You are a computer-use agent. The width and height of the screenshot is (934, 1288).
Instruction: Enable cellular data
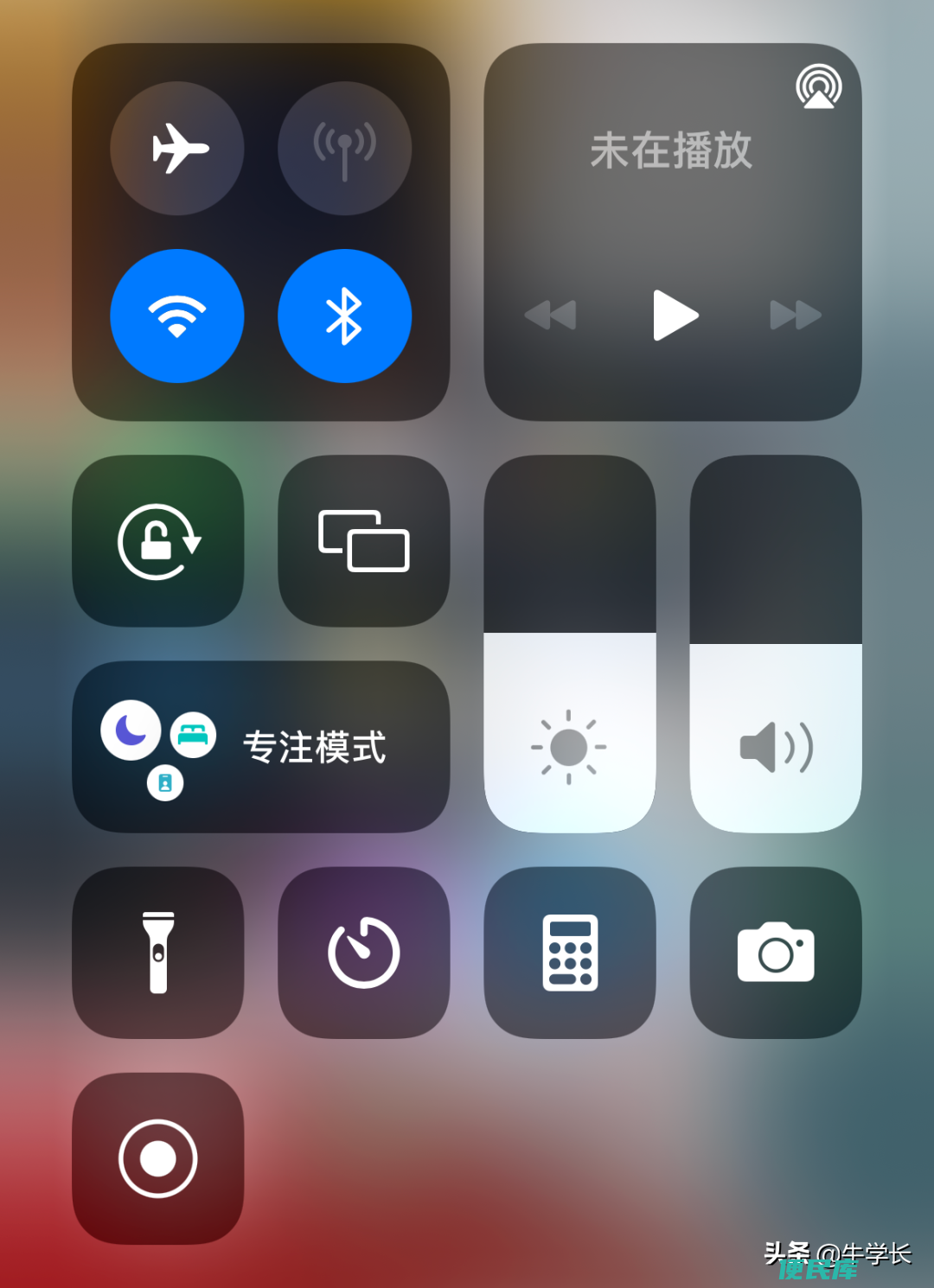click(x=344, y=148)
